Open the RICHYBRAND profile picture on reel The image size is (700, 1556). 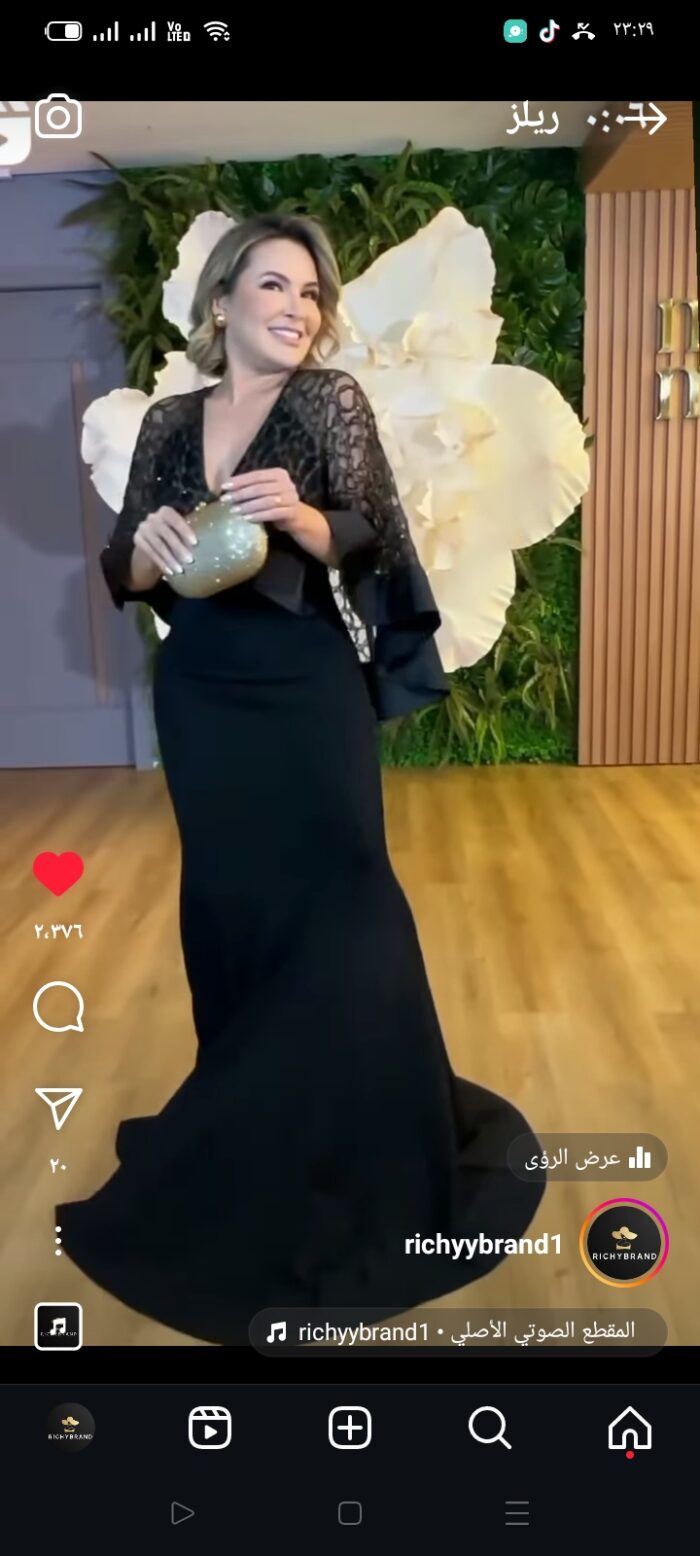click(x=624, y=1243)
